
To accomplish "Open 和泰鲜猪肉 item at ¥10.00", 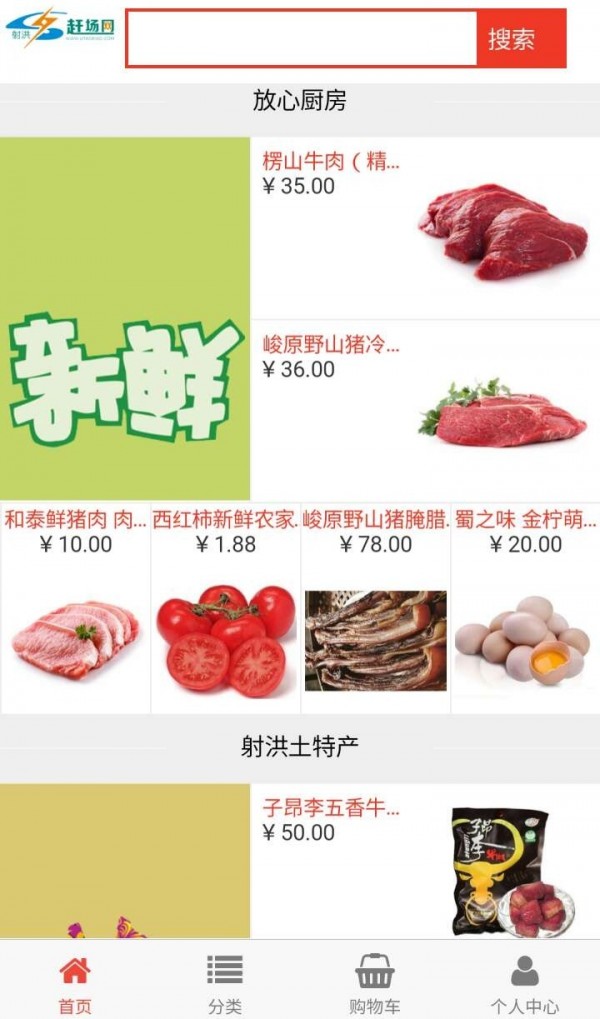I will click(75, 608).
